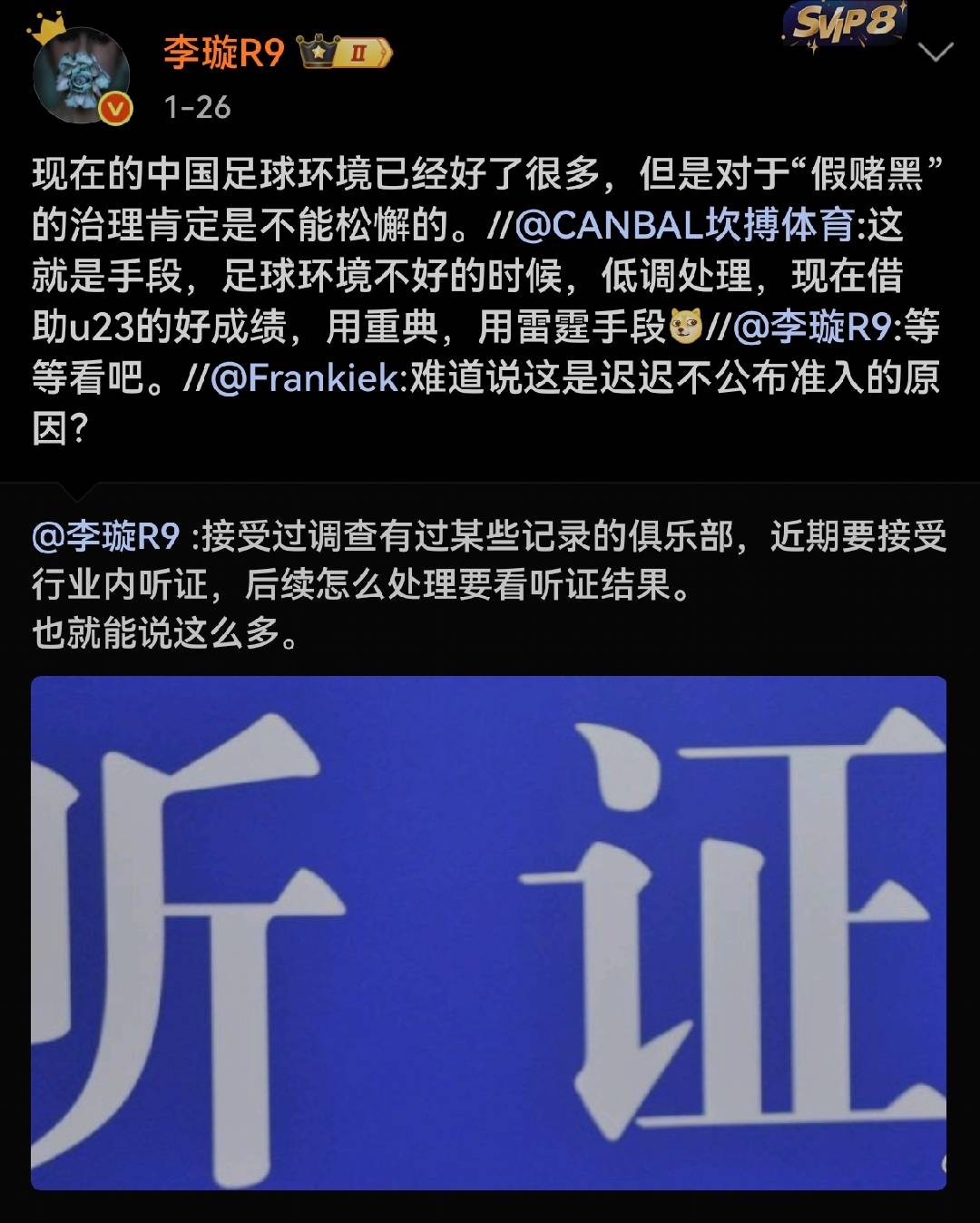Open @李璇R9 mention in the quoted post
980x1223 pixels.
point(106,536)
